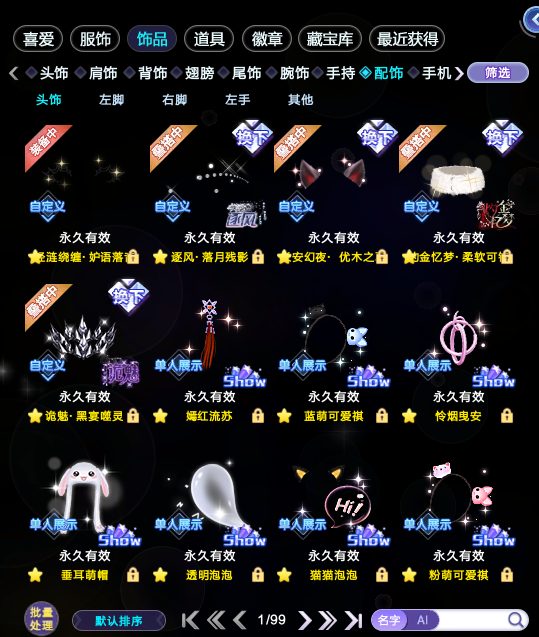Switch to the 左脚 filter
Image resolution: width=539 pixels, height=637 pixels.
coord(112,100)
